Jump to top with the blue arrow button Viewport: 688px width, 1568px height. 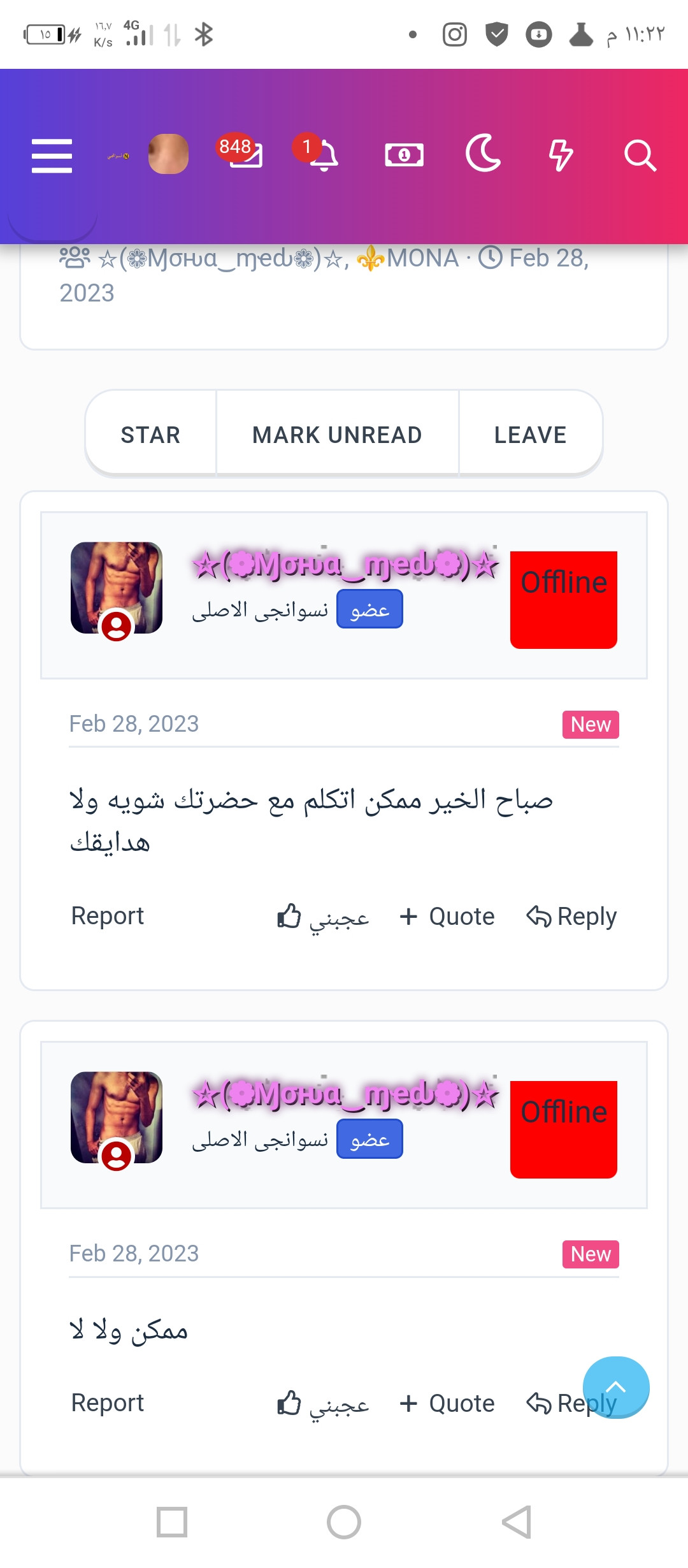tap(616, 1388)
